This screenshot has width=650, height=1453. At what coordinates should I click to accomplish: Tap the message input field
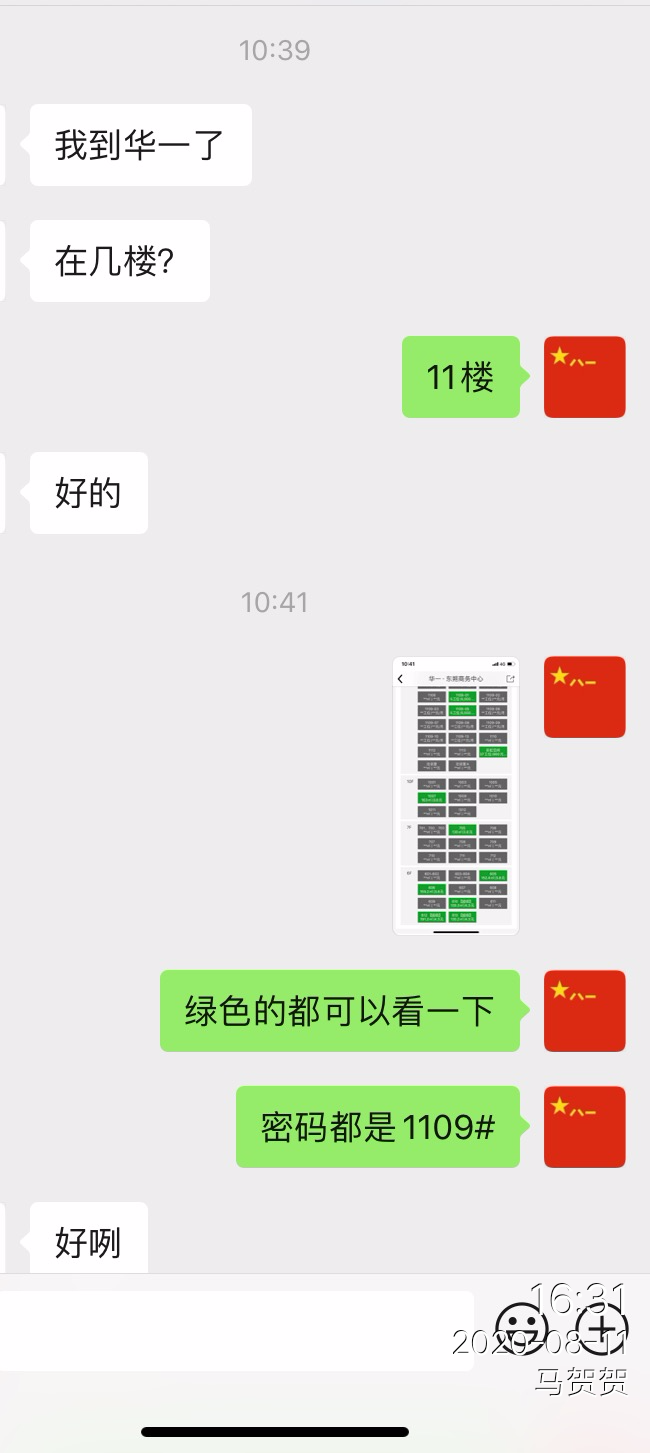pyautogui.click(x=235, y=1330)
